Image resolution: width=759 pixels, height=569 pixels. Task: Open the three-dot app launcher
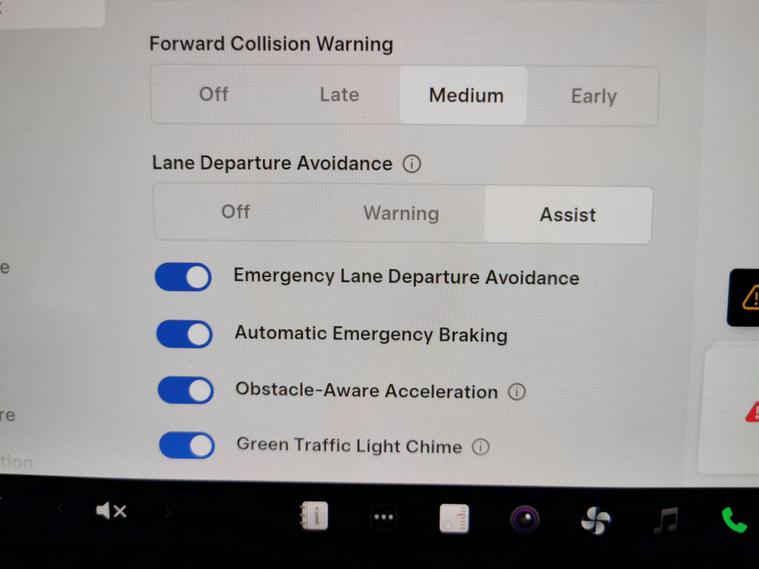383,517
